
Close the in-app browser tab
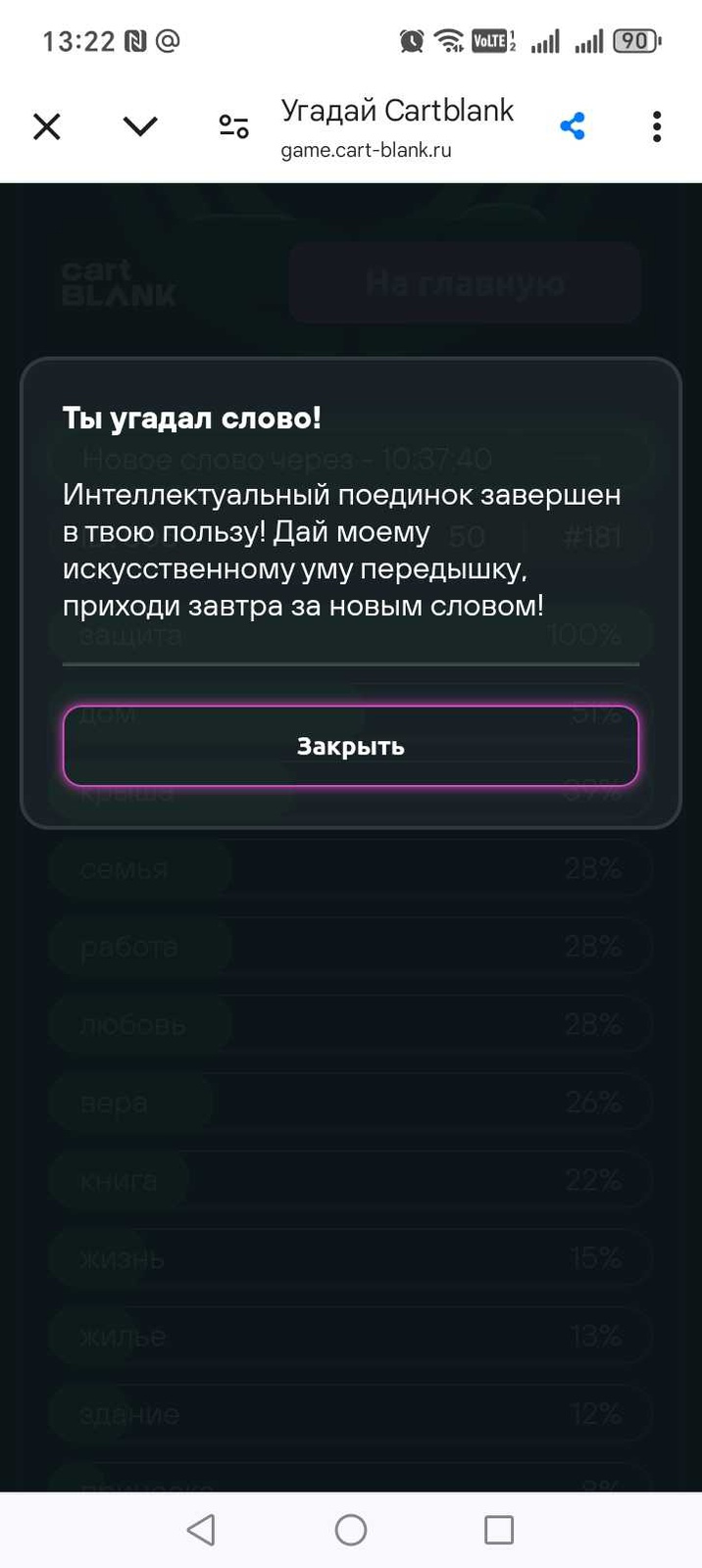coord(47,126)
